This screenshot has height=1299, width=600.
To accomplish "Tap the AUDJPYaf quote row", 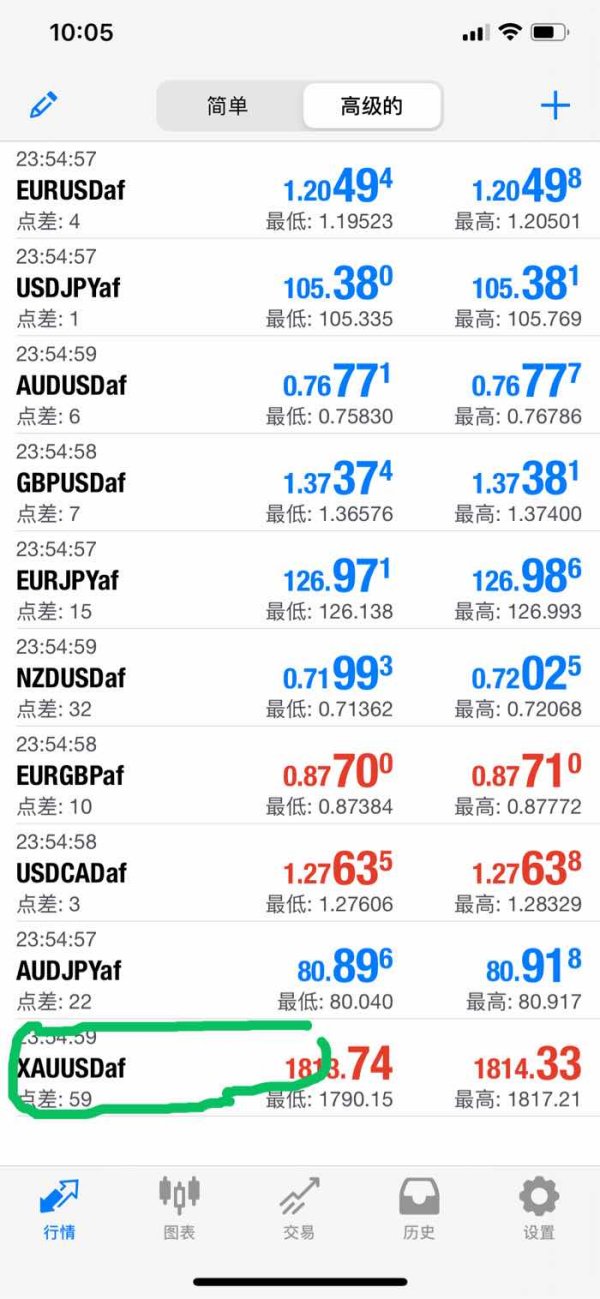I will pos(300,970).
